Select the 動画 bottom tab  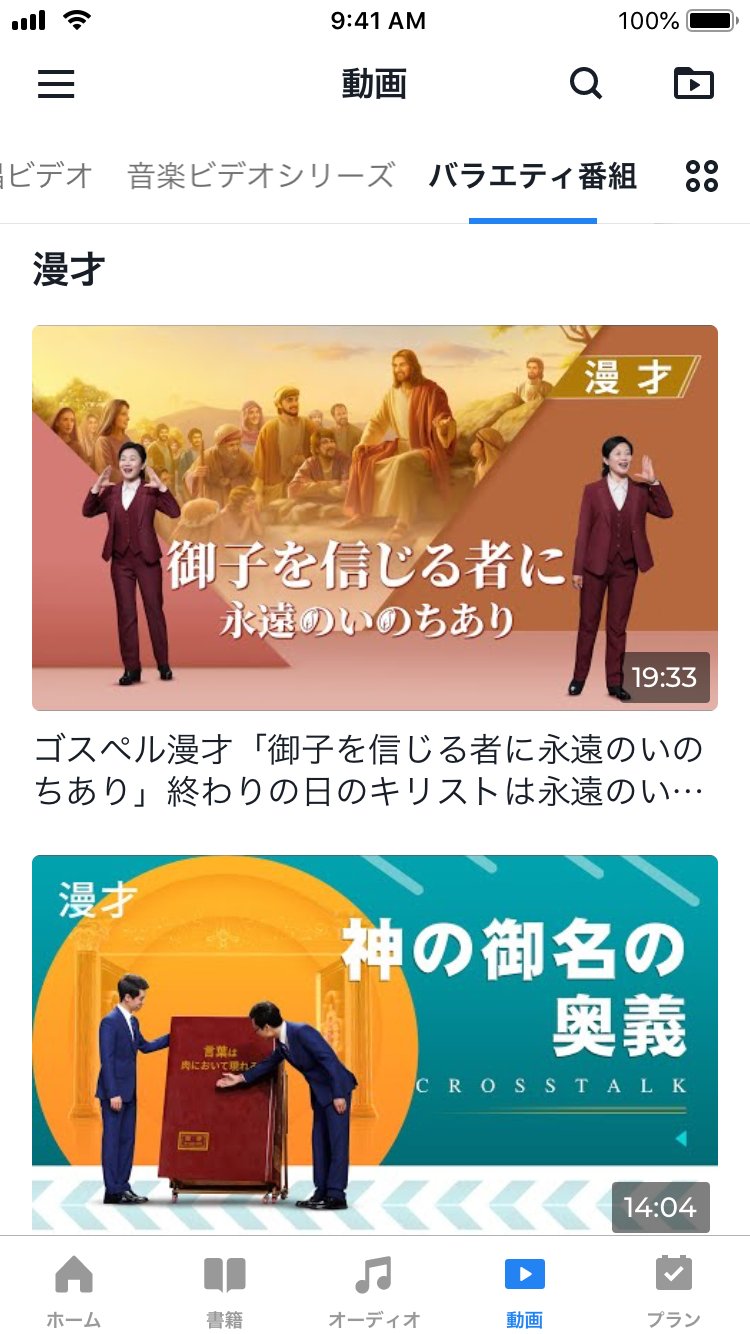pos(524,1290)
